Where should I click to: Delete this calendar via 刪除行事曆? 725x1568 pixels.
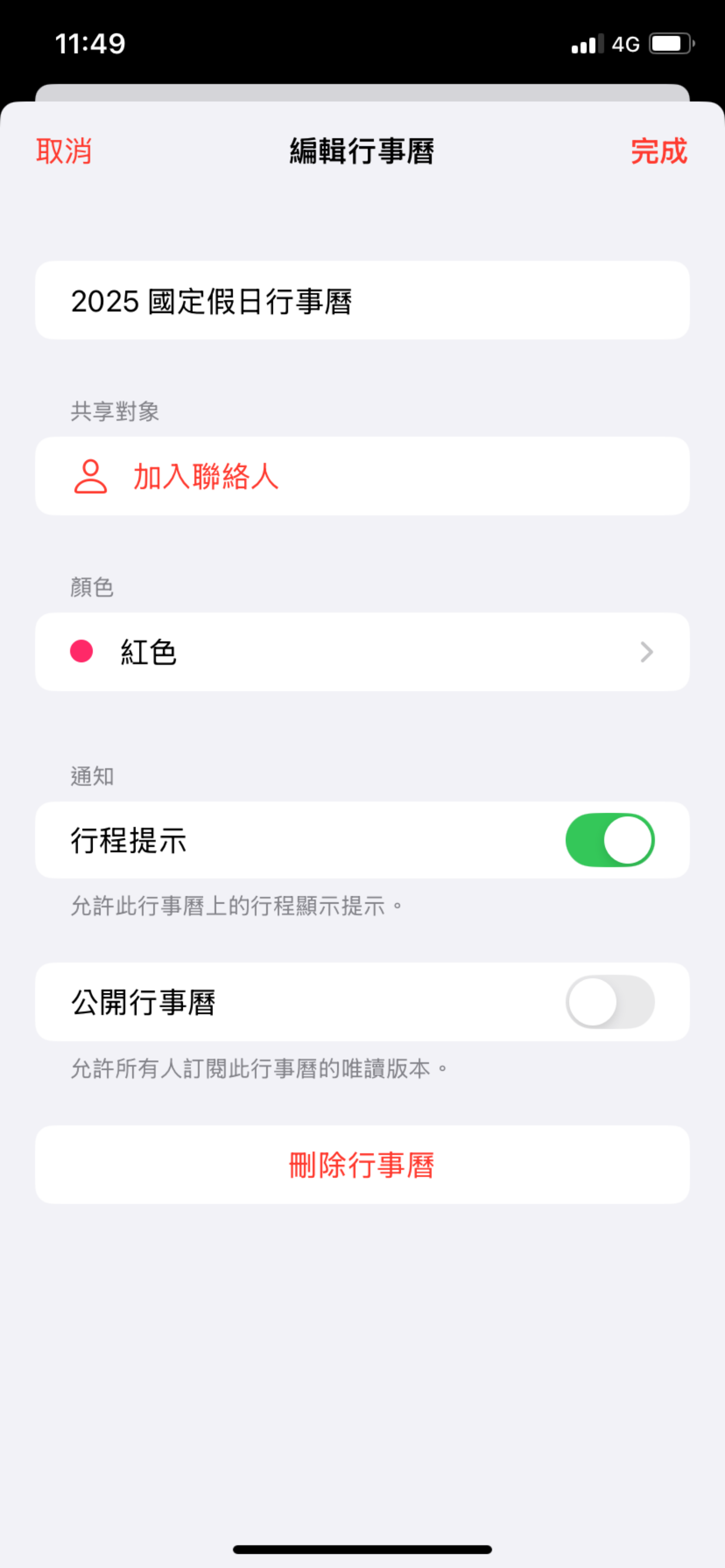pos(362,1164)
